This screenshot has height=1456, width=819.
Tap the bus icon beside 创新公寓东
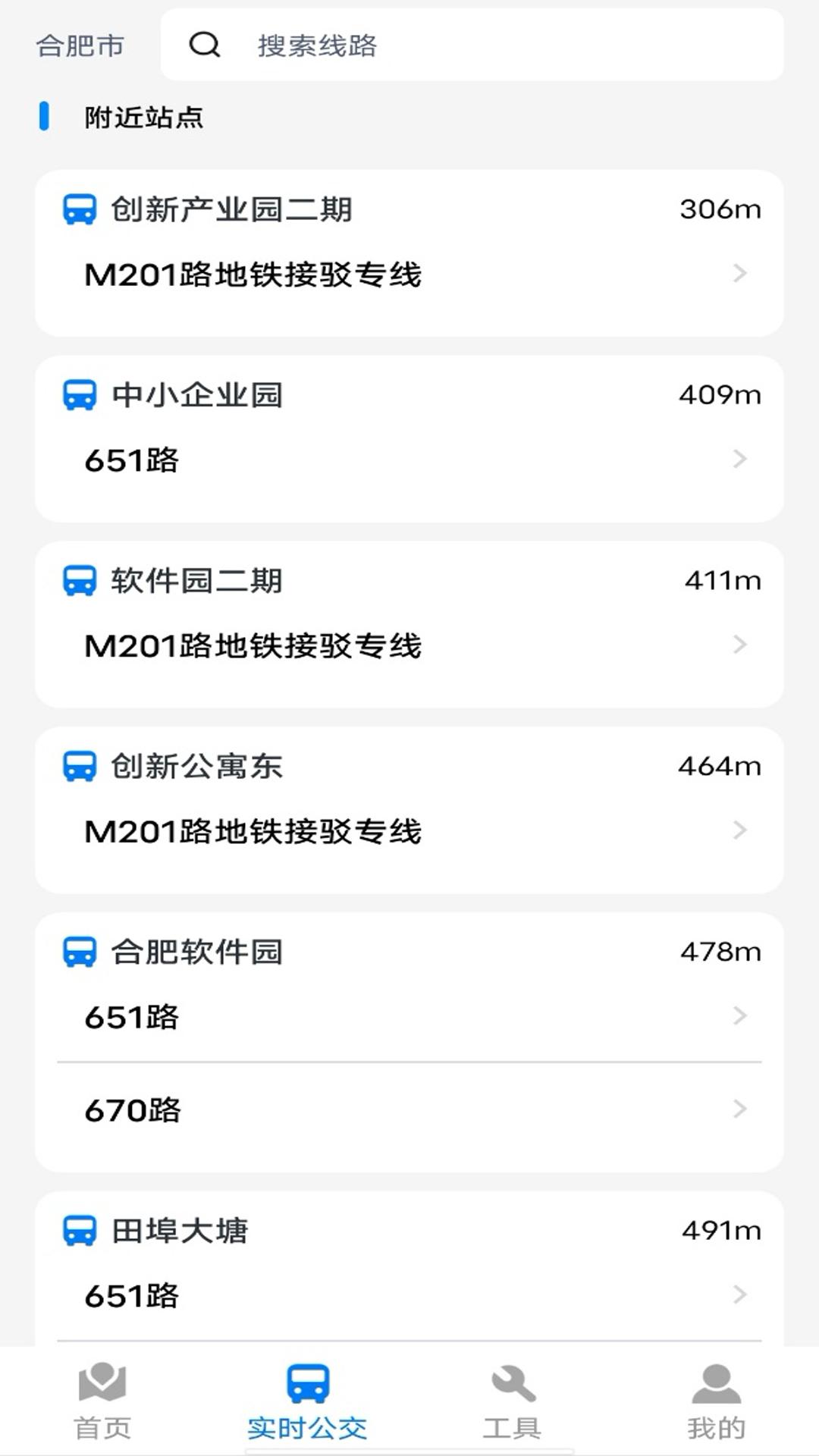[79, 766]
